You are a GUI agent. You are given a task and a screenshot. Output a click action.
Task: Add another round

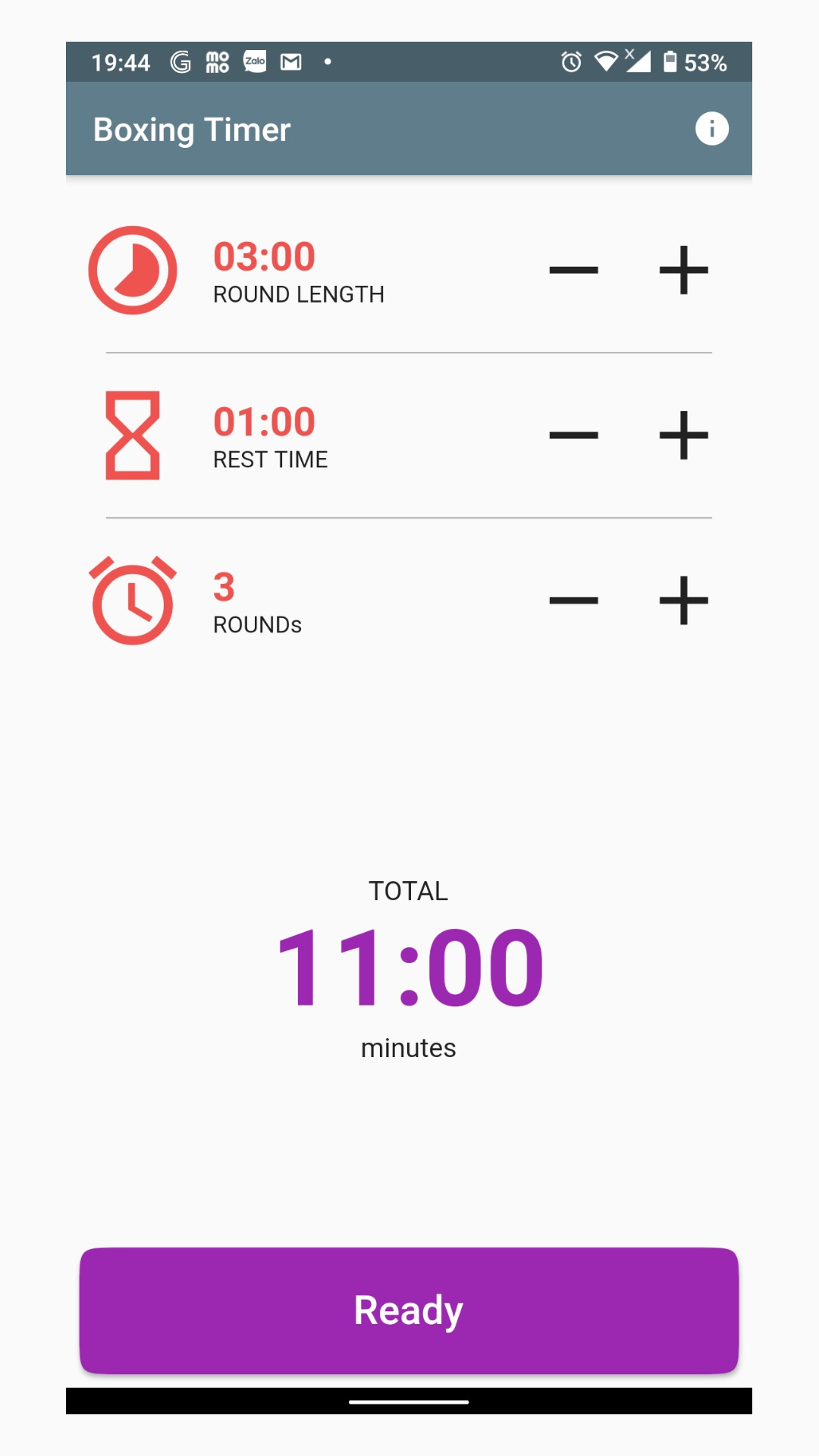pyautogui.click(x=683, y=601)
